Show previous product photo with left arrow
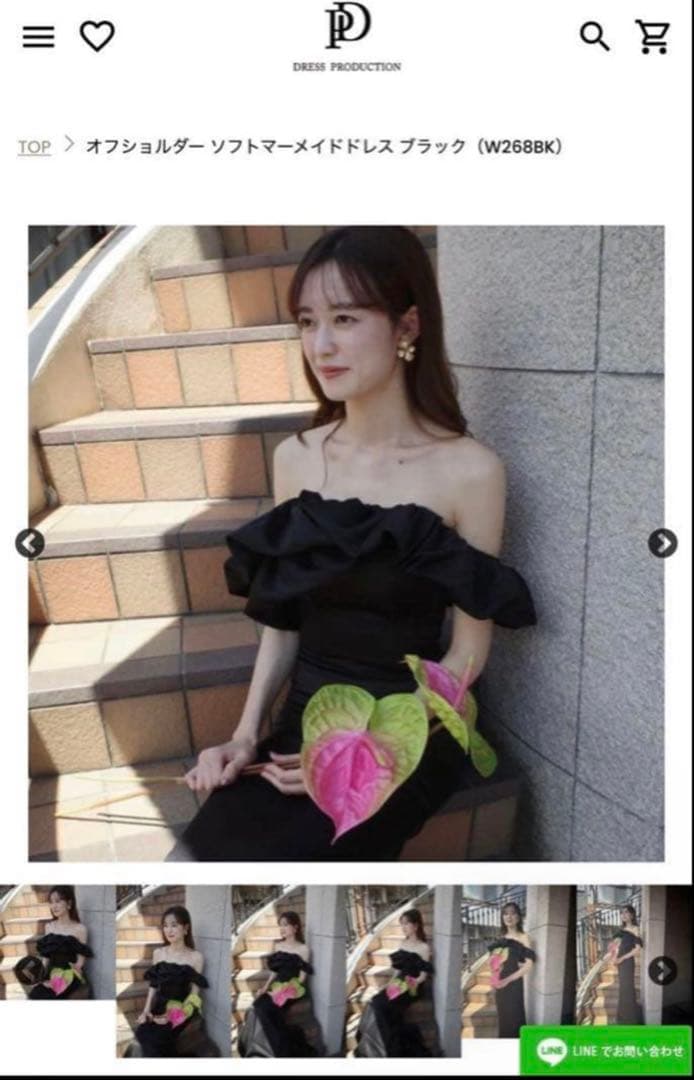 [30, 543]
